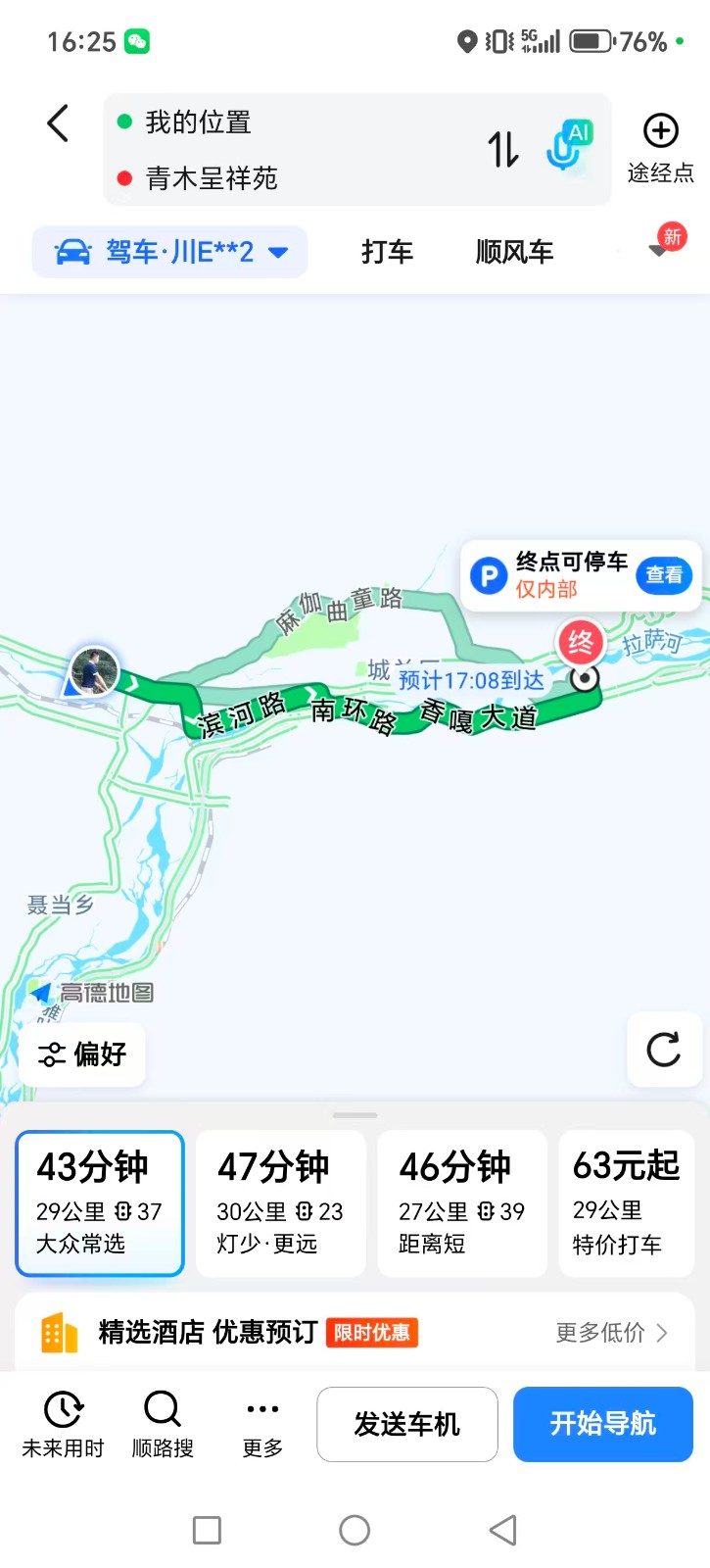Open the 63元起 特价打车 option

tap(626, 1203)
